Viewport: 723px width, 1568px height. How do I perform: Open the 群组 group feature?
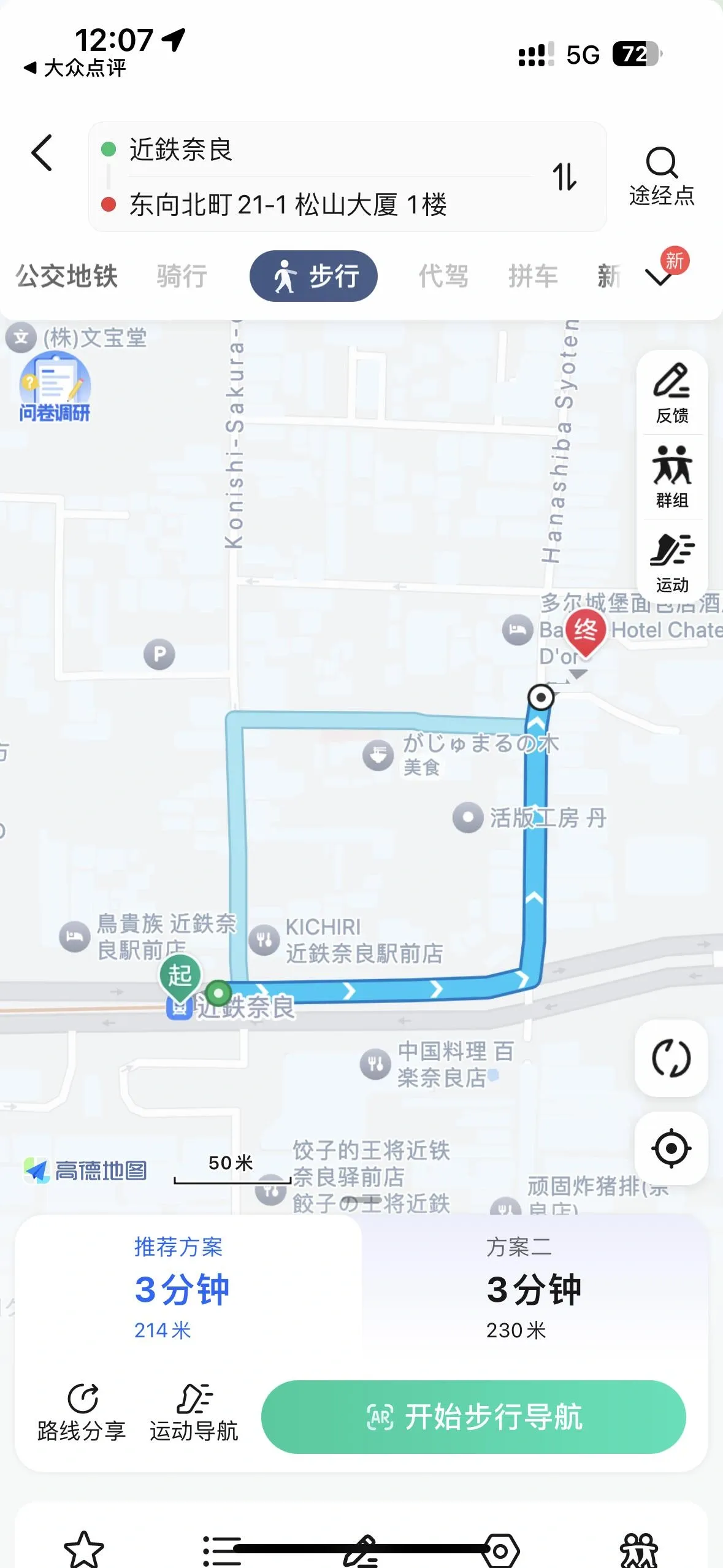[x=672, y=477]
